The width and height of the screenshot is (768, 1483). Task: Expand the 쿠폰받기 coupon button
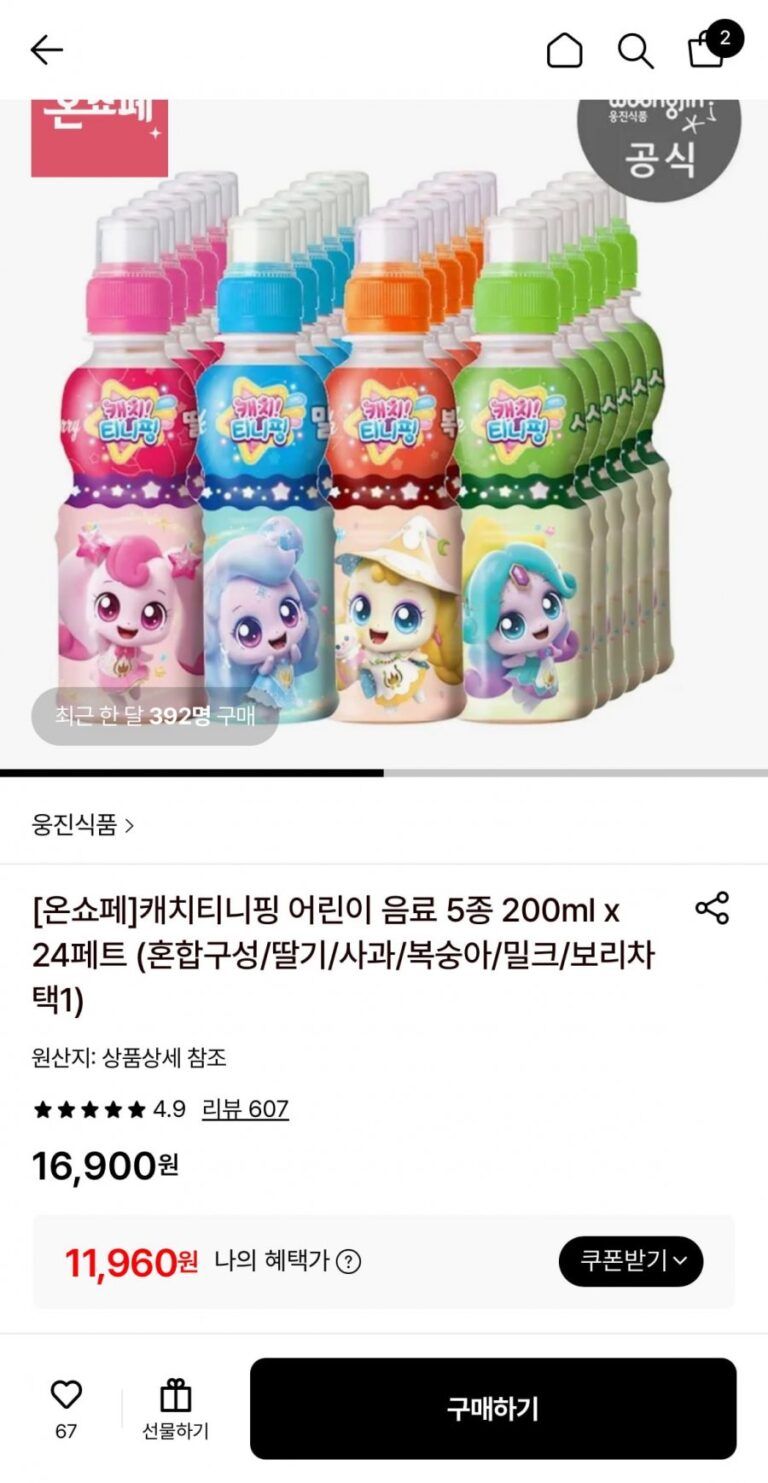630,1261
